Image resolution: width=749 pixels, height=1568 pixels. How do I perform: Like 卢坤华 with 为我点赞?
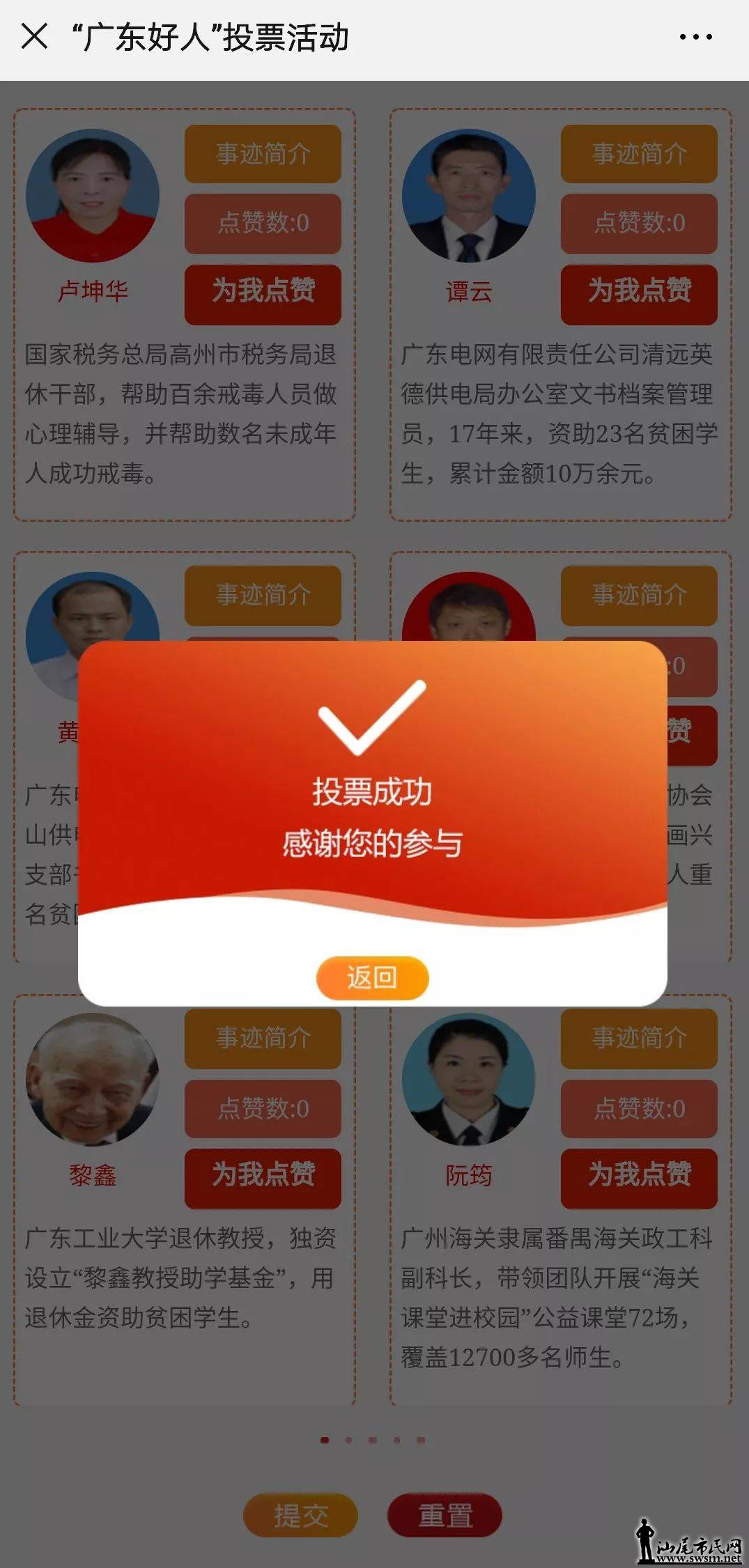[x=263, y=291]
